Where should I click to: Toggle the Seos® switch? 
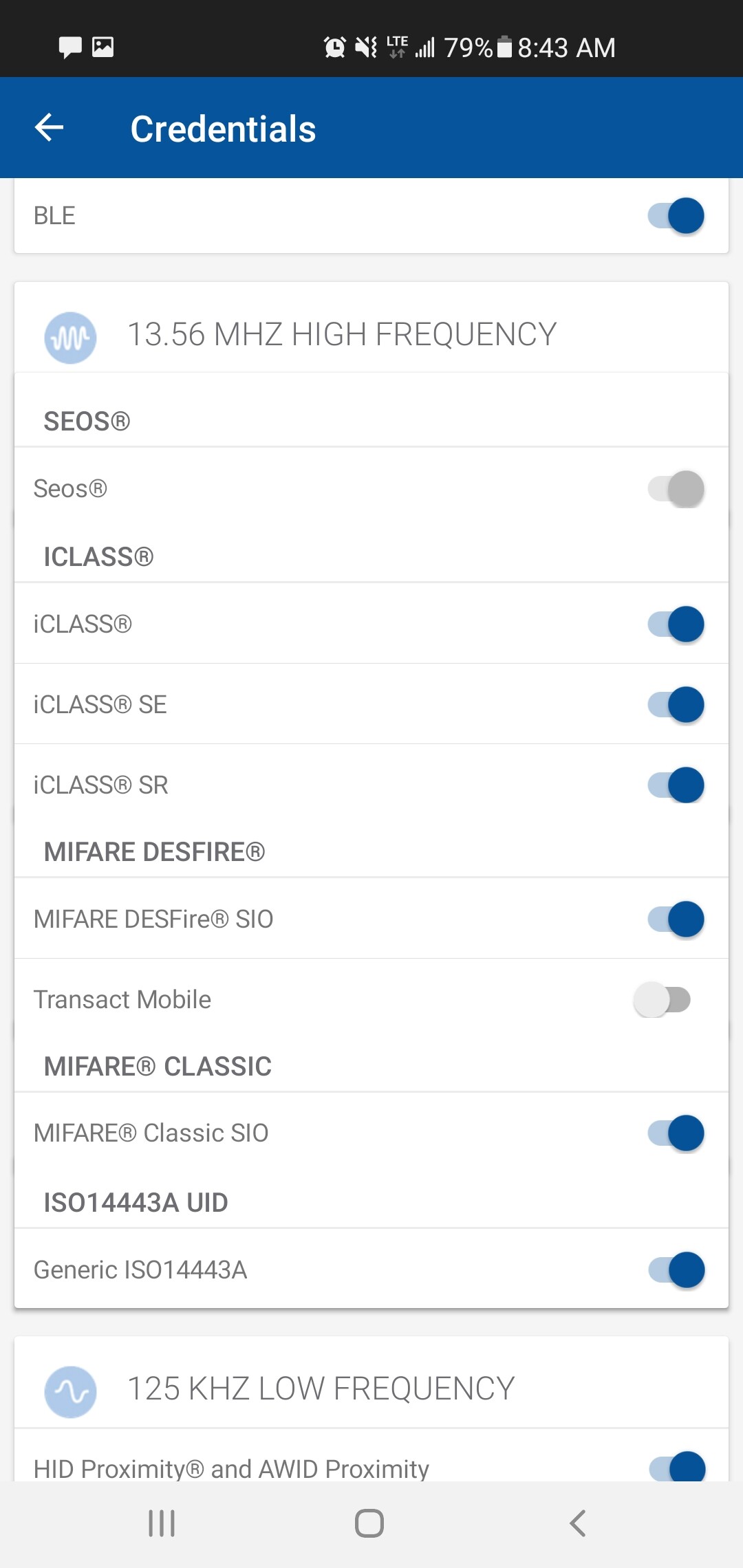coord(676,489)
